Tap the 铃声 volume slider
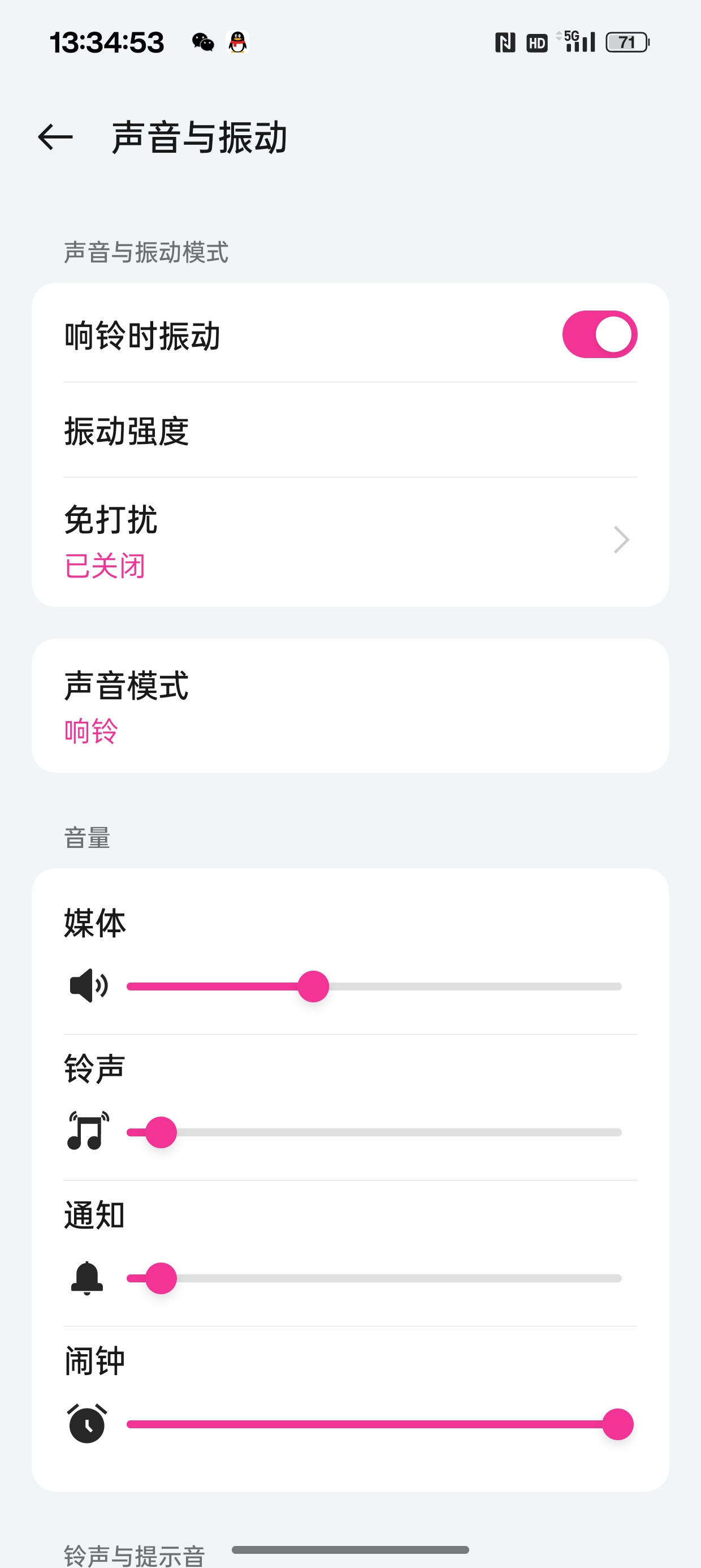701x1568 pixels. pyautogui.click(x=374, y=1132)
